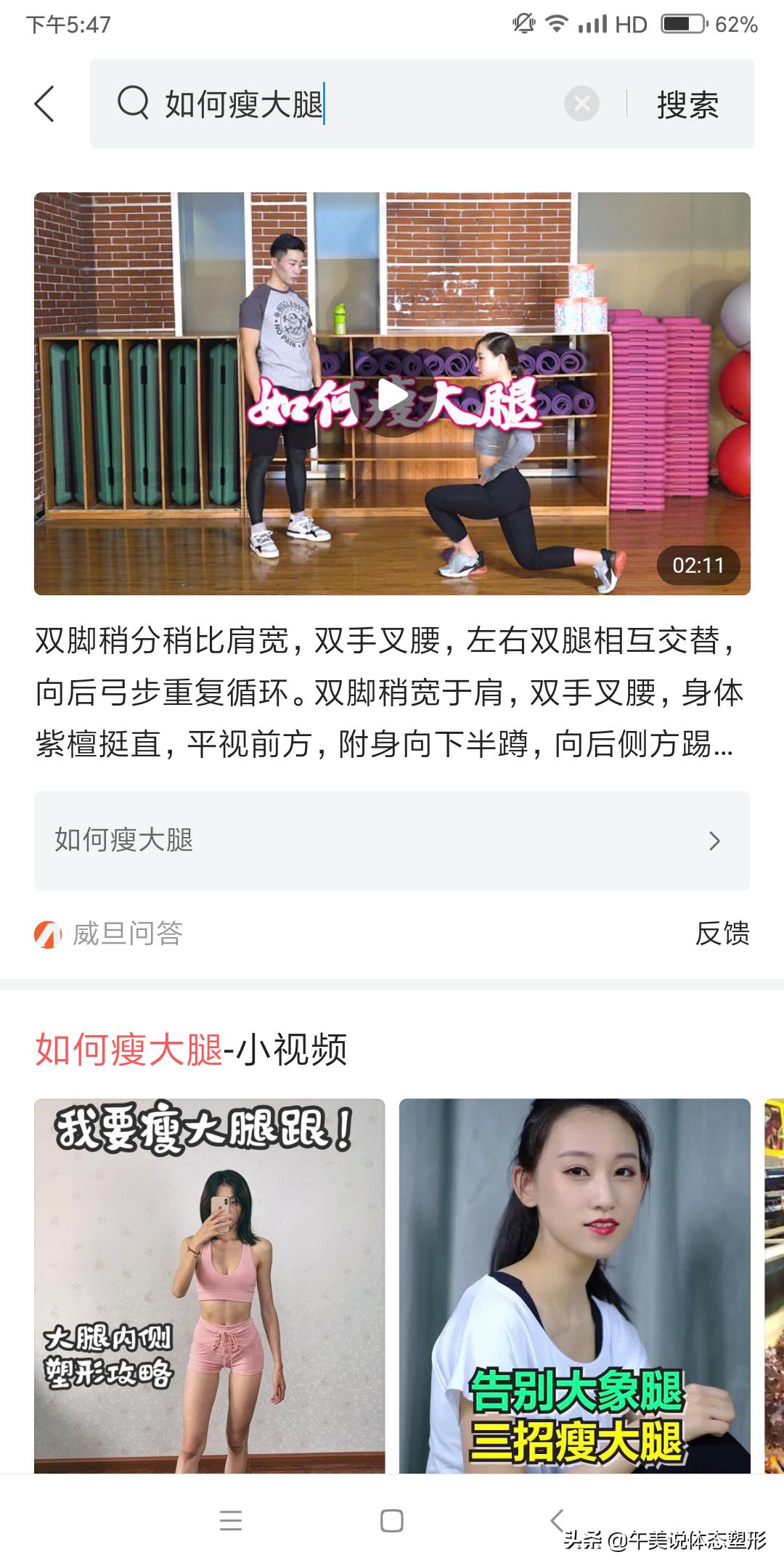Tap the square home button in navigation bar
The width and height of the screenshot is (784, 1568).
coord(391,1519)
